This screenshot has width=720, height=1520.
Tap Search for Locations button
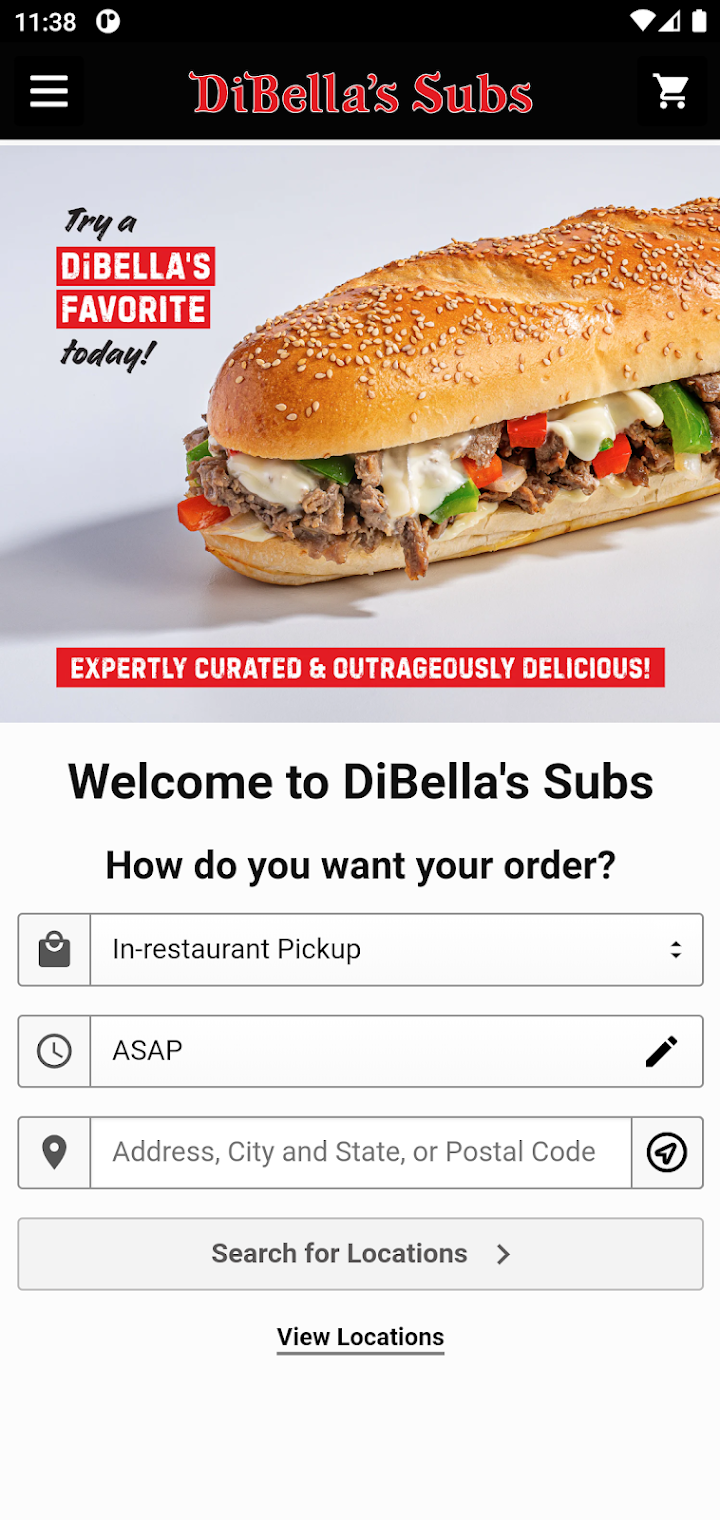(x=360, y=1253)
